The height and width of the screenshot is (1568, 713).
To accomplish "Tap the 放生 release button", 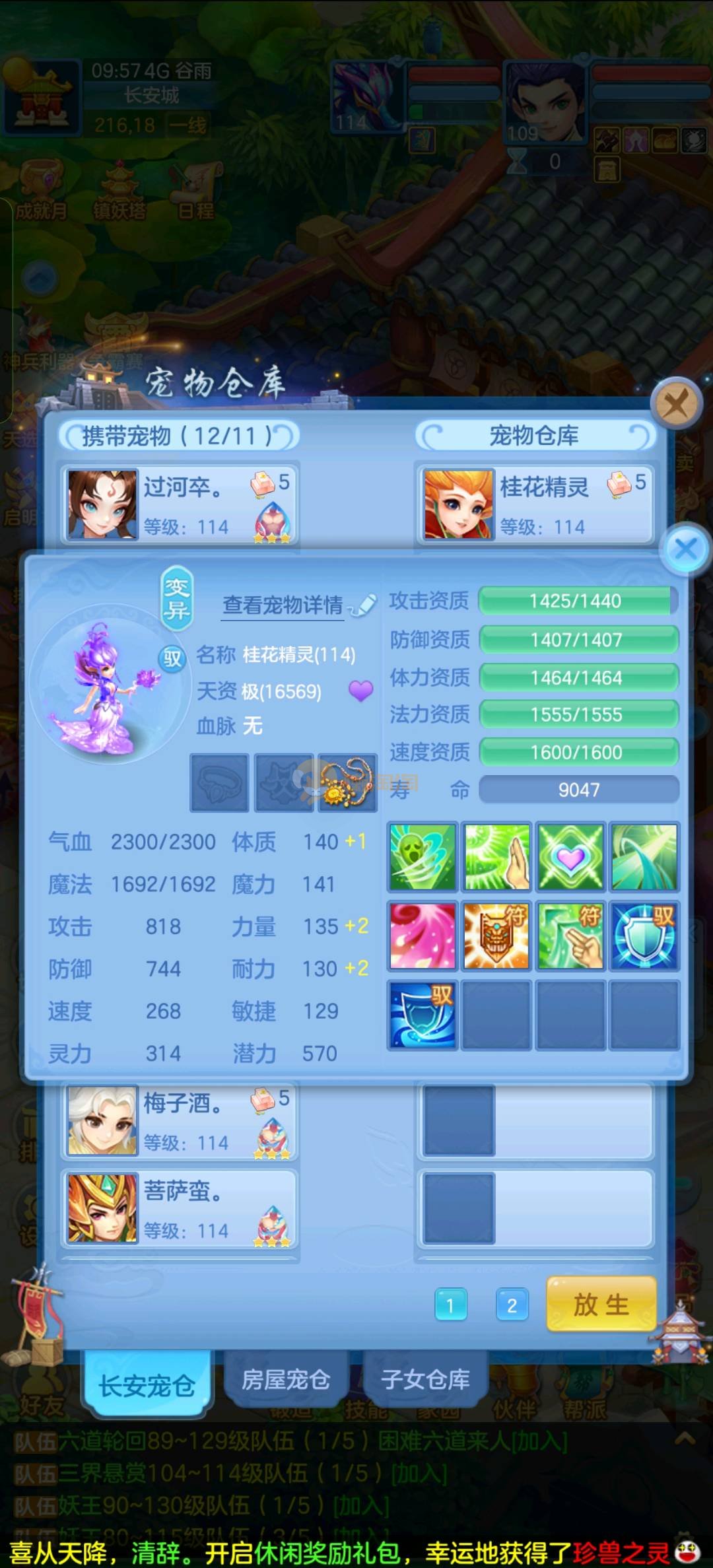I will 601,1304.
